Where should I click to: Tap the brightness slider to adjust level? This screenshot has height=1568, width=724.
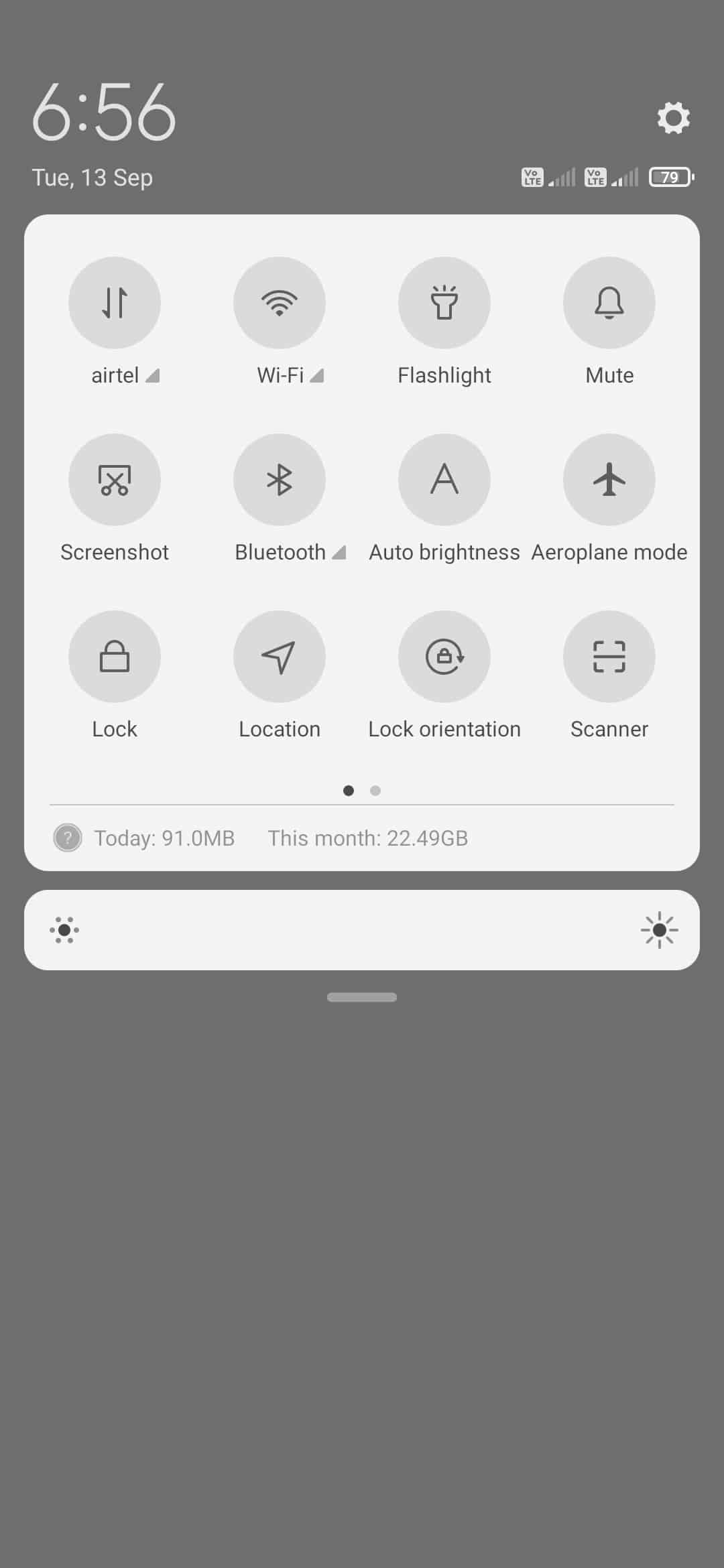(362, 930)
